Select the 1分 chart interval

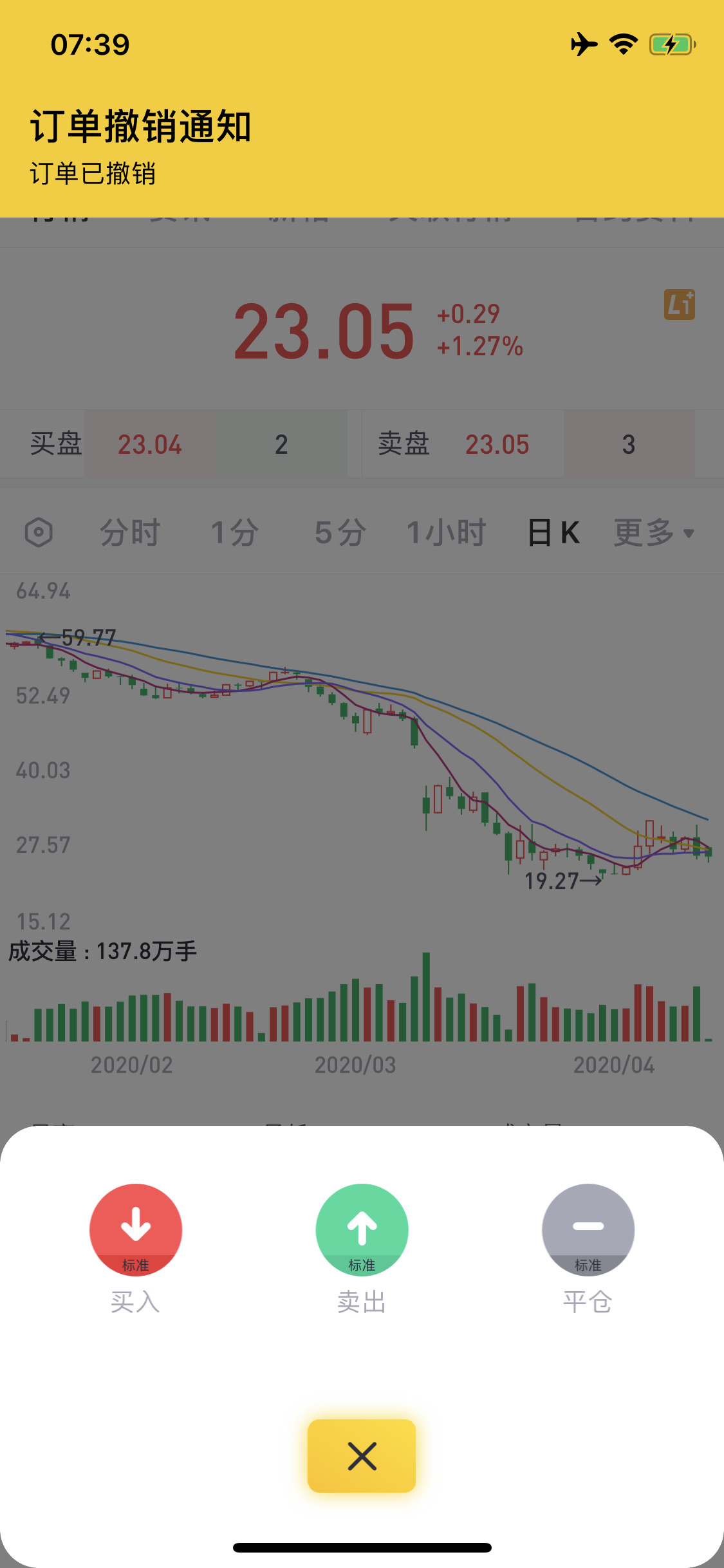click(235, 533)
